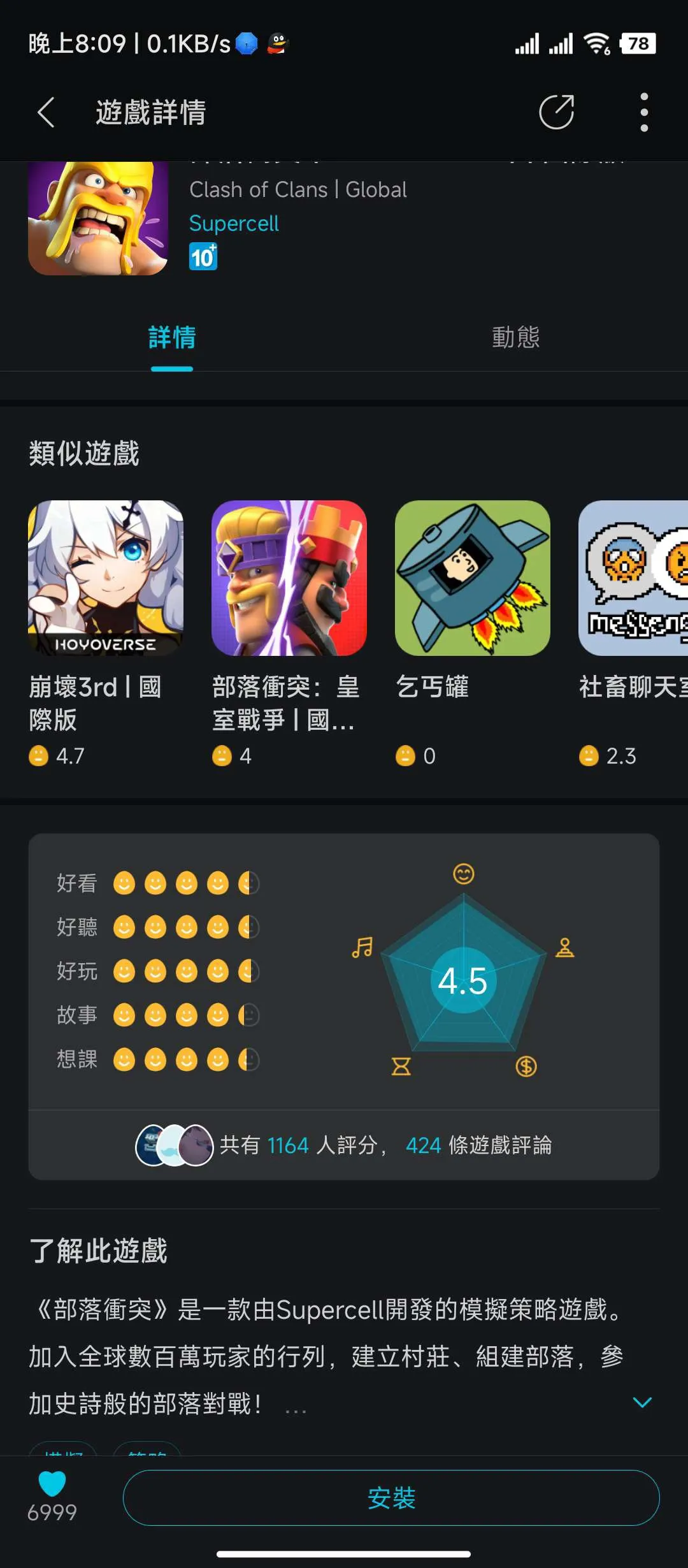Open similar game 部落衝突: 皇室戰爭
The height and width of the screenshot is (1568, 688).
pos(289,578)
